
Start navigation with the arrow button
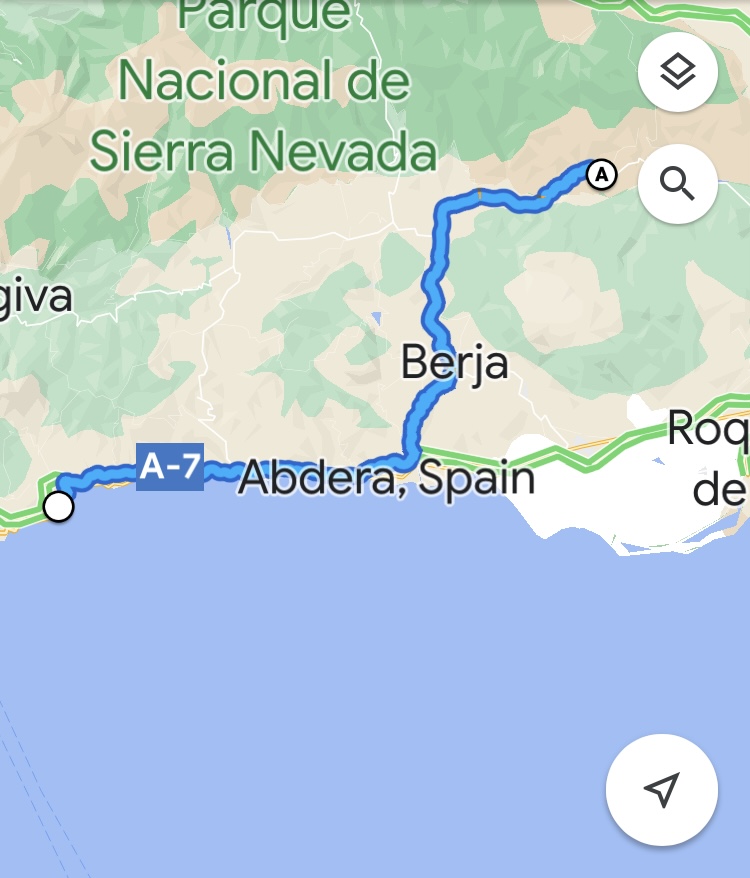[x=662, y=790]
